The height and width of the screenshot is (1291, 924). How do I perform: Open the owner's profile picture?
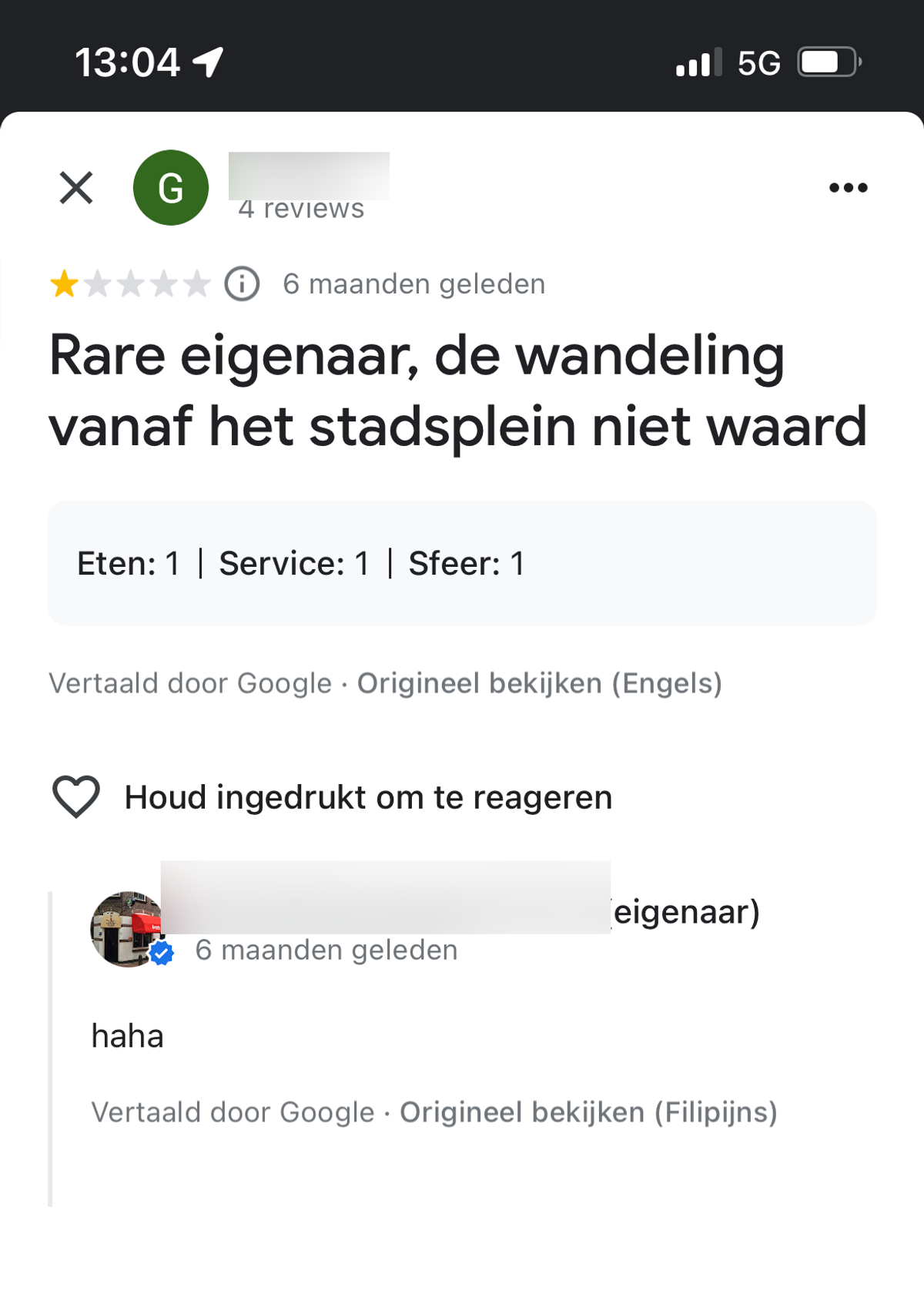tap(129, 930)
